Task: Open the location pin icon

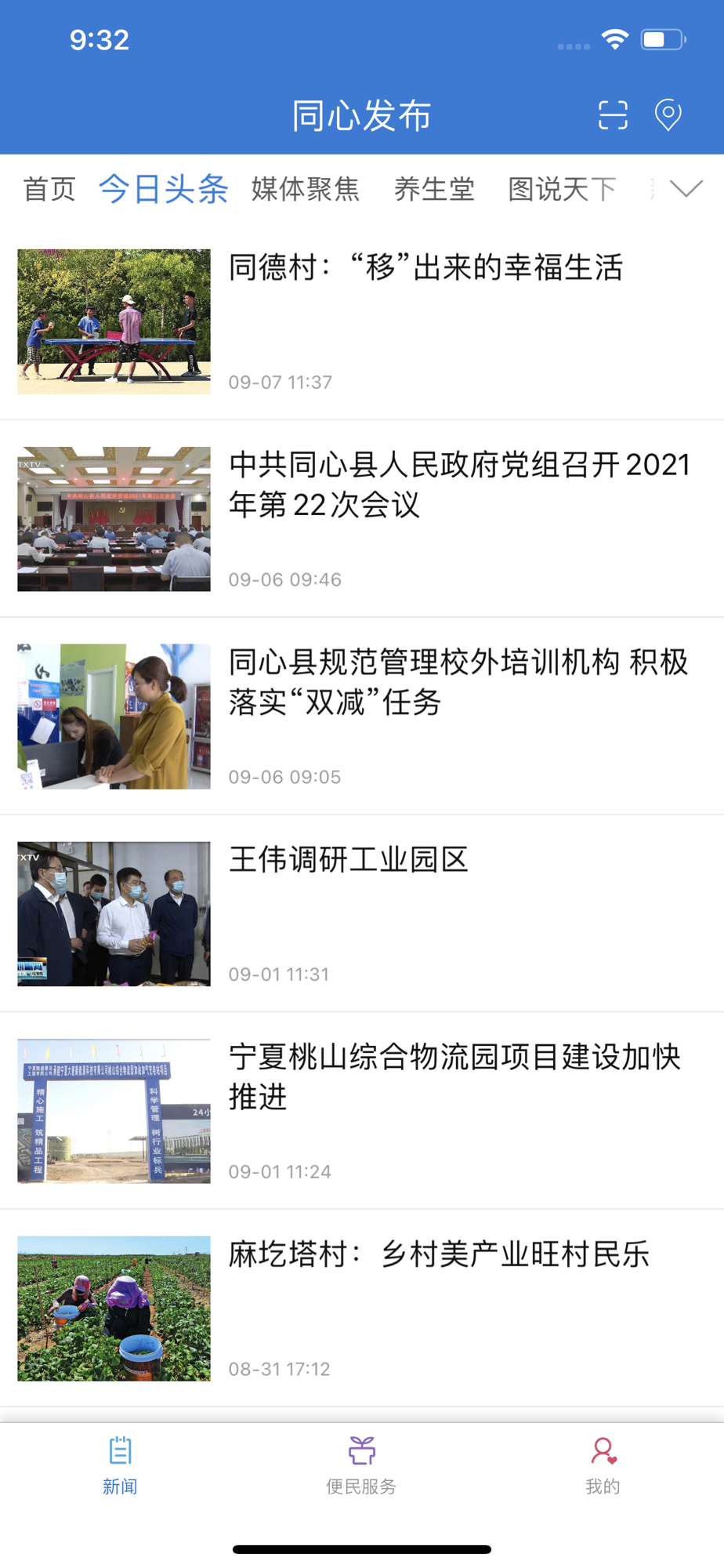Action: pos(668,115)
